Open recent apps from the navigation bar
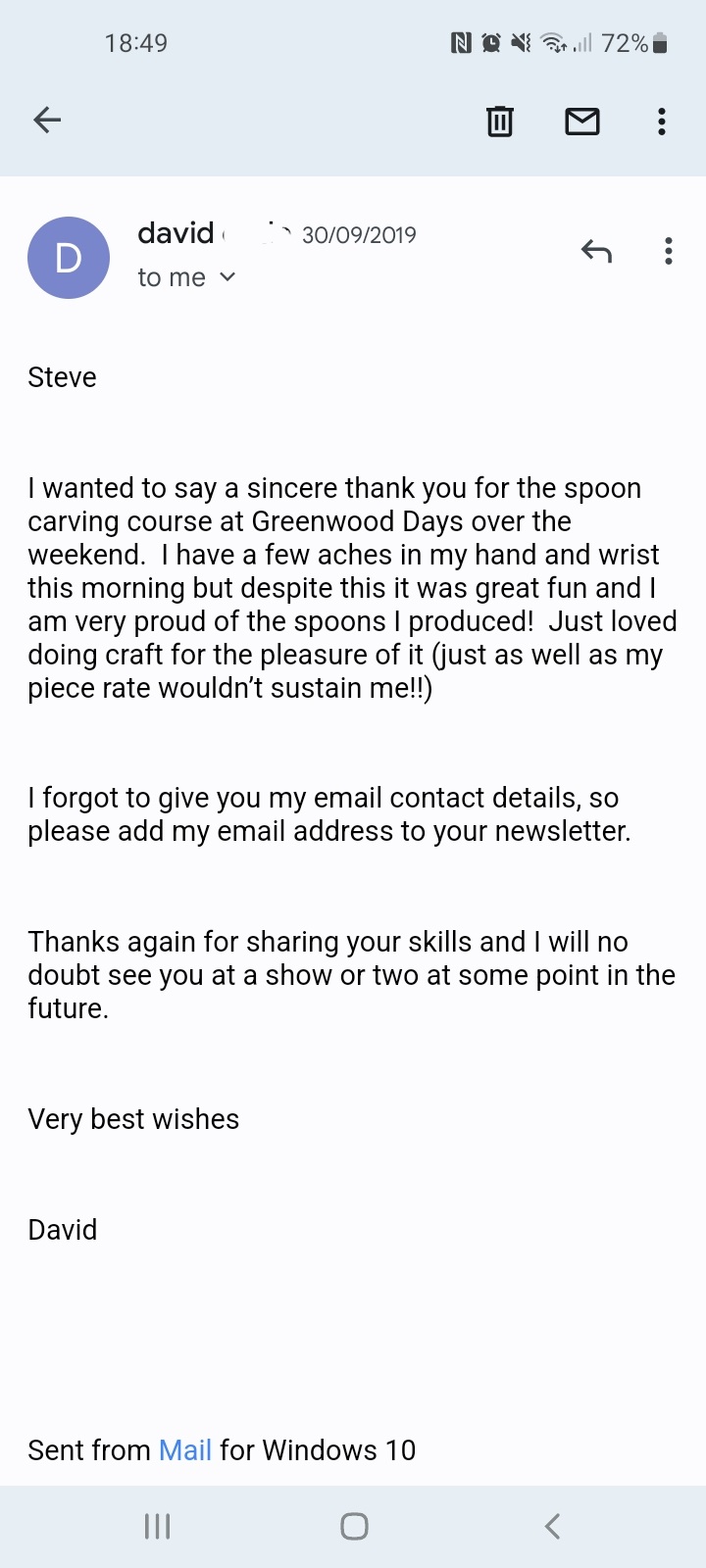 tap(157, 1526)
